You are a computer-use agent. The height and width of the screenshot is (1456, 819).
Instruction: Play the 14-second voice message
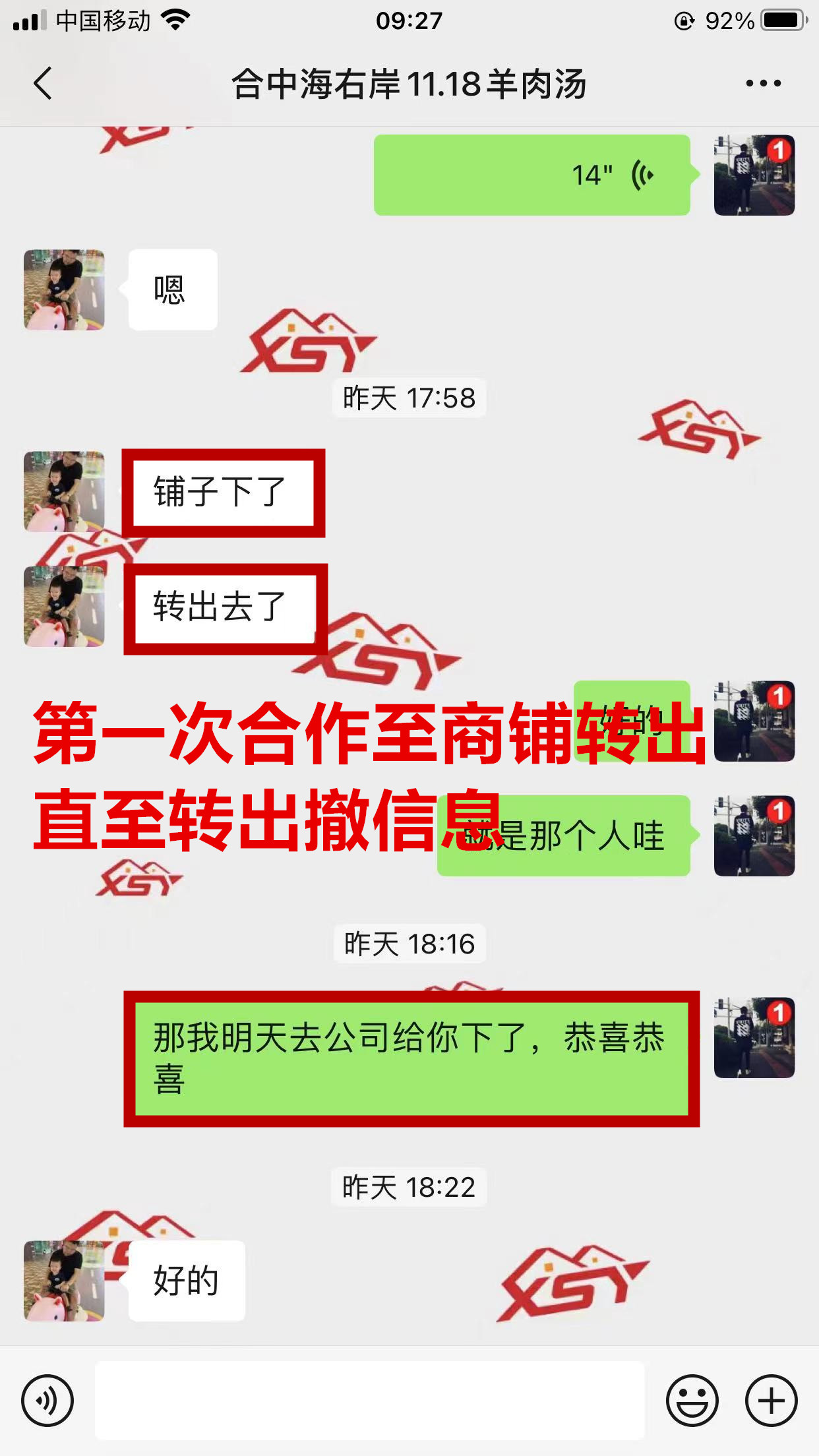pyautogui.click(x=531, y=175)
